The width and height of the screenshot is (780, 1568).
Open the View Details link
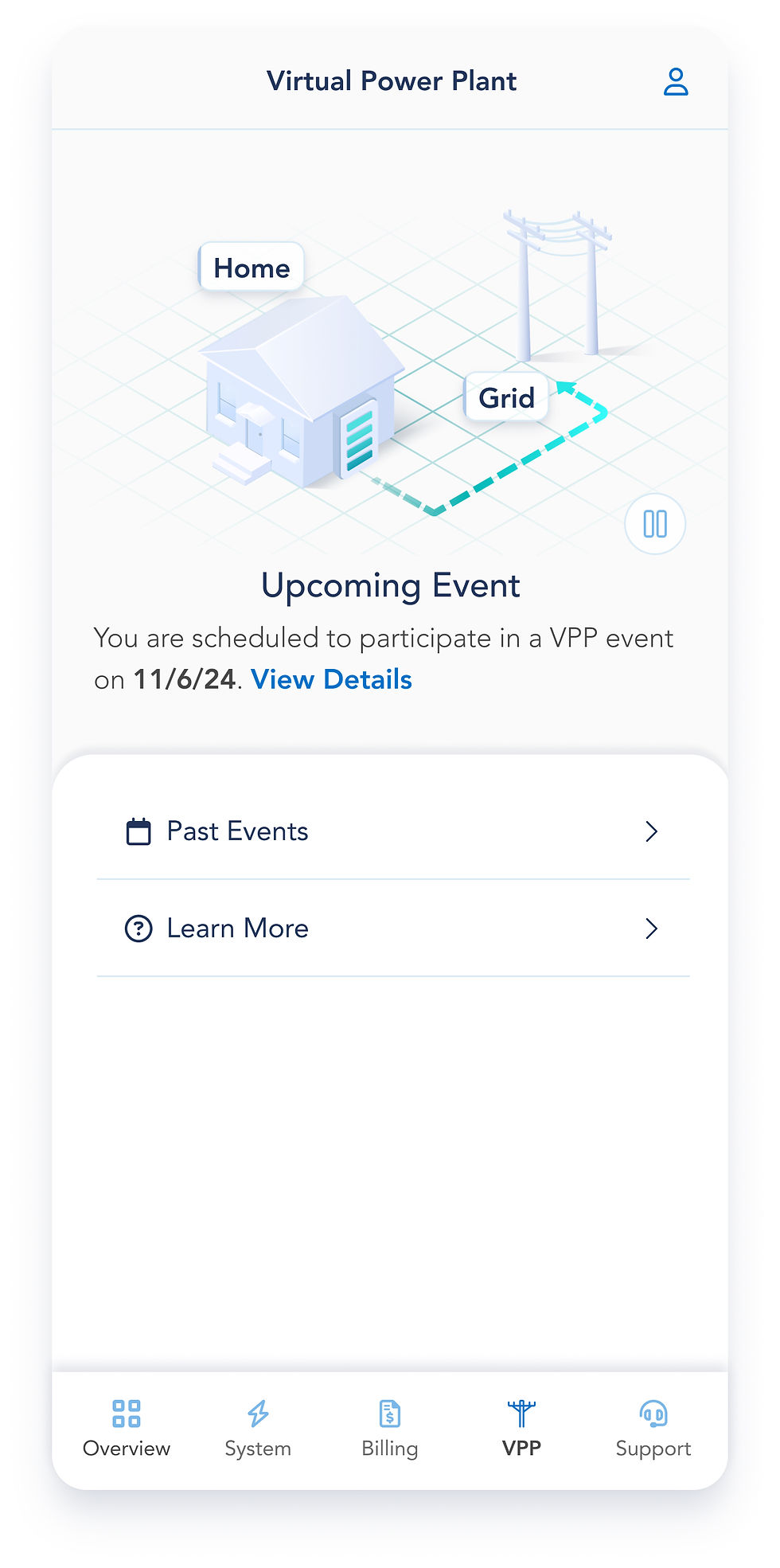(331, 679)
